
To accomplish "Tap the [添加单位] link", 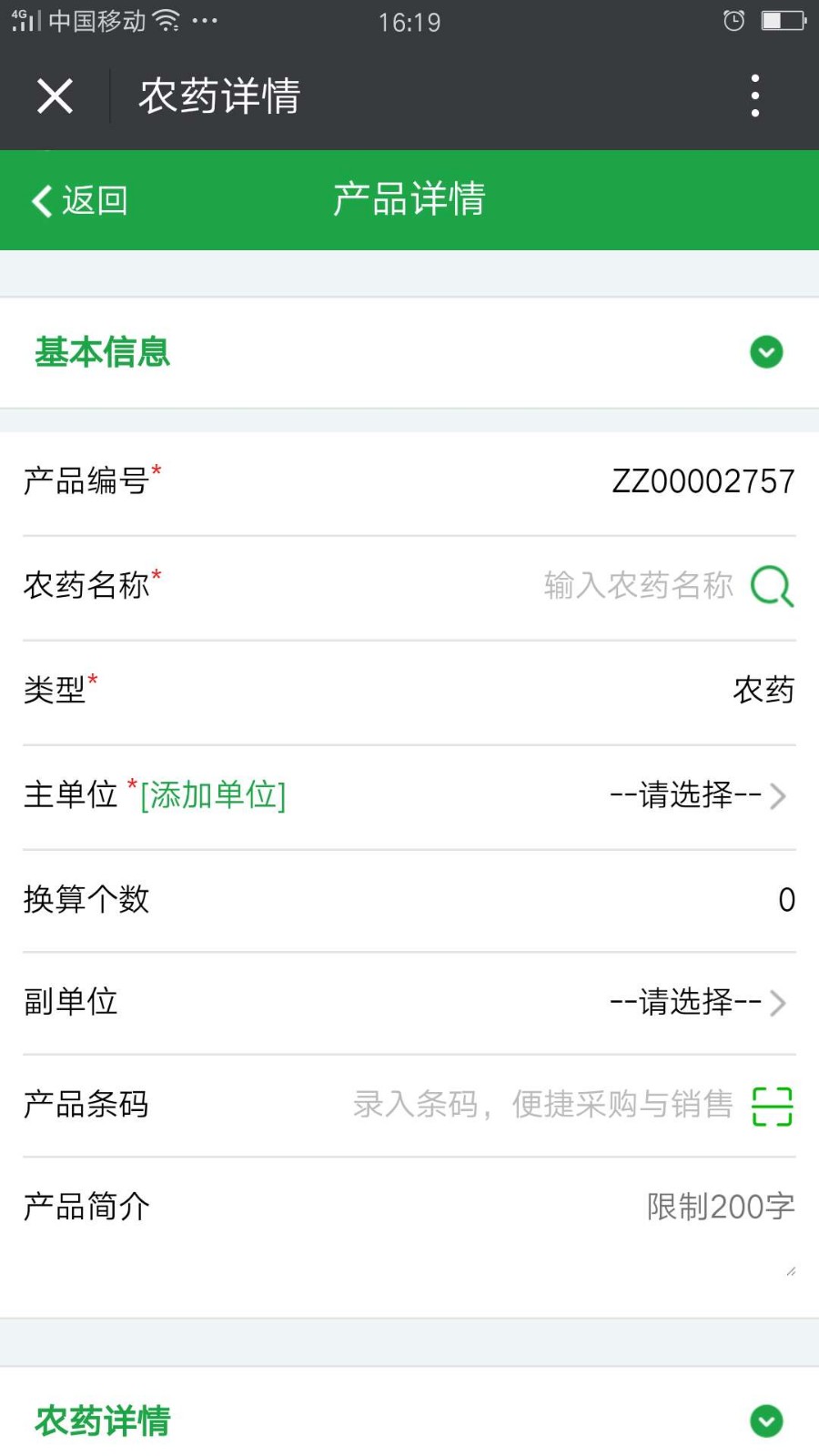I will pos(213,795).
